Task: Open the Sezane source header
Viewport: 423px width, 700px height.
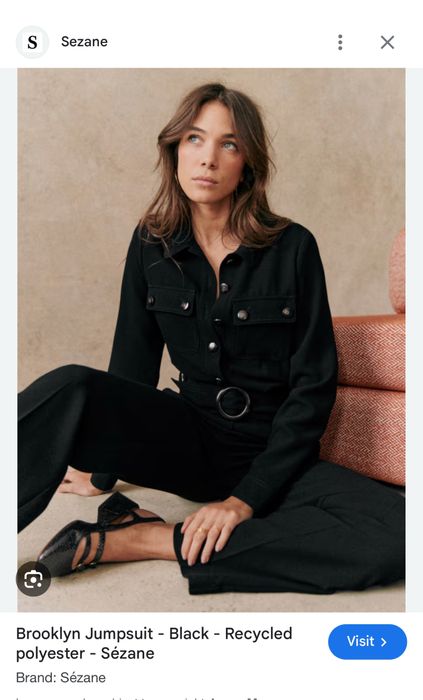Action: pos(62,42)
